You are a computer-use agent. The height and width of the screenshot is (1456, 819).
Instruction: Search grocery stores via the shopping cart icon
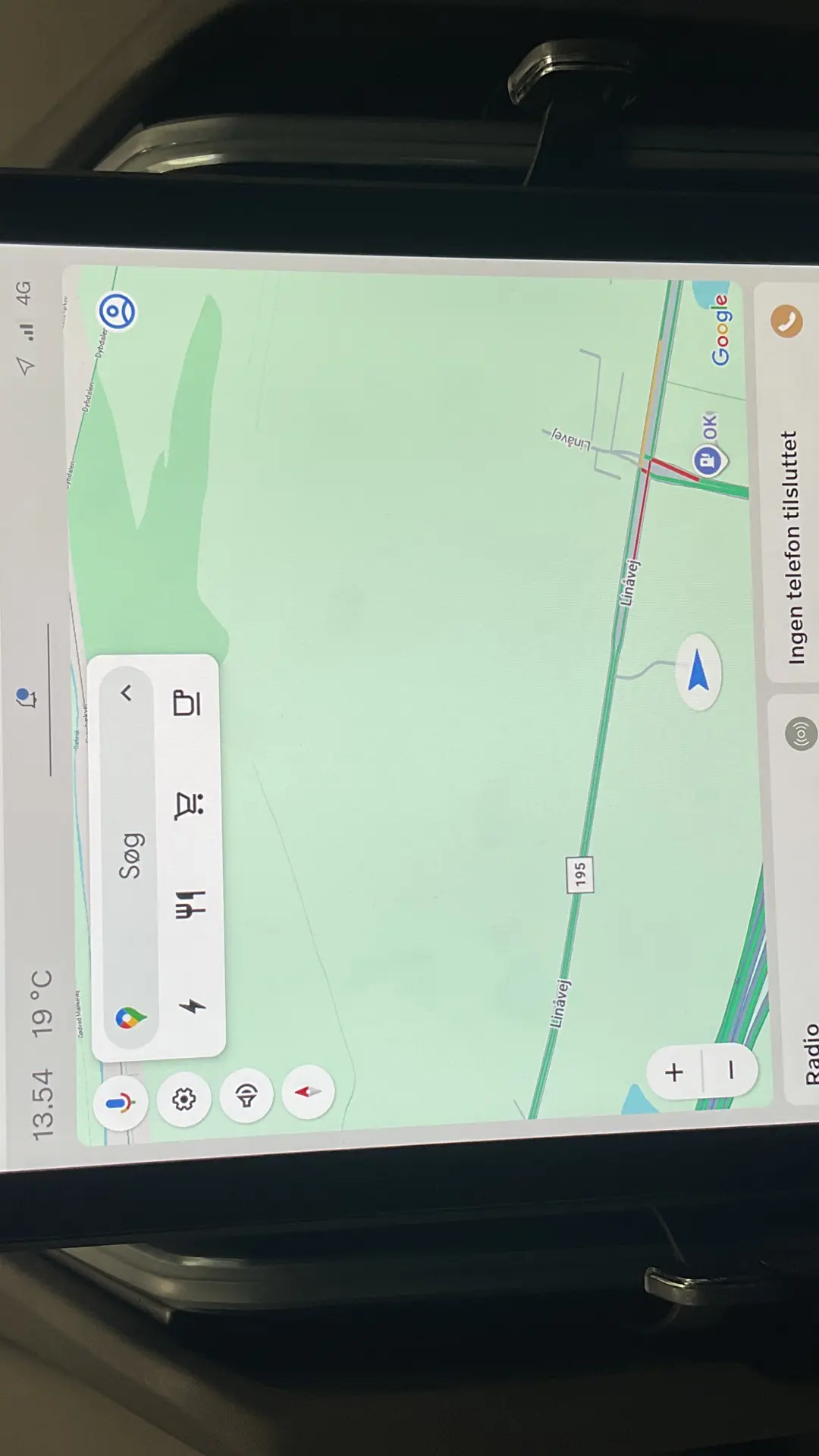click(x=189, y=805)
